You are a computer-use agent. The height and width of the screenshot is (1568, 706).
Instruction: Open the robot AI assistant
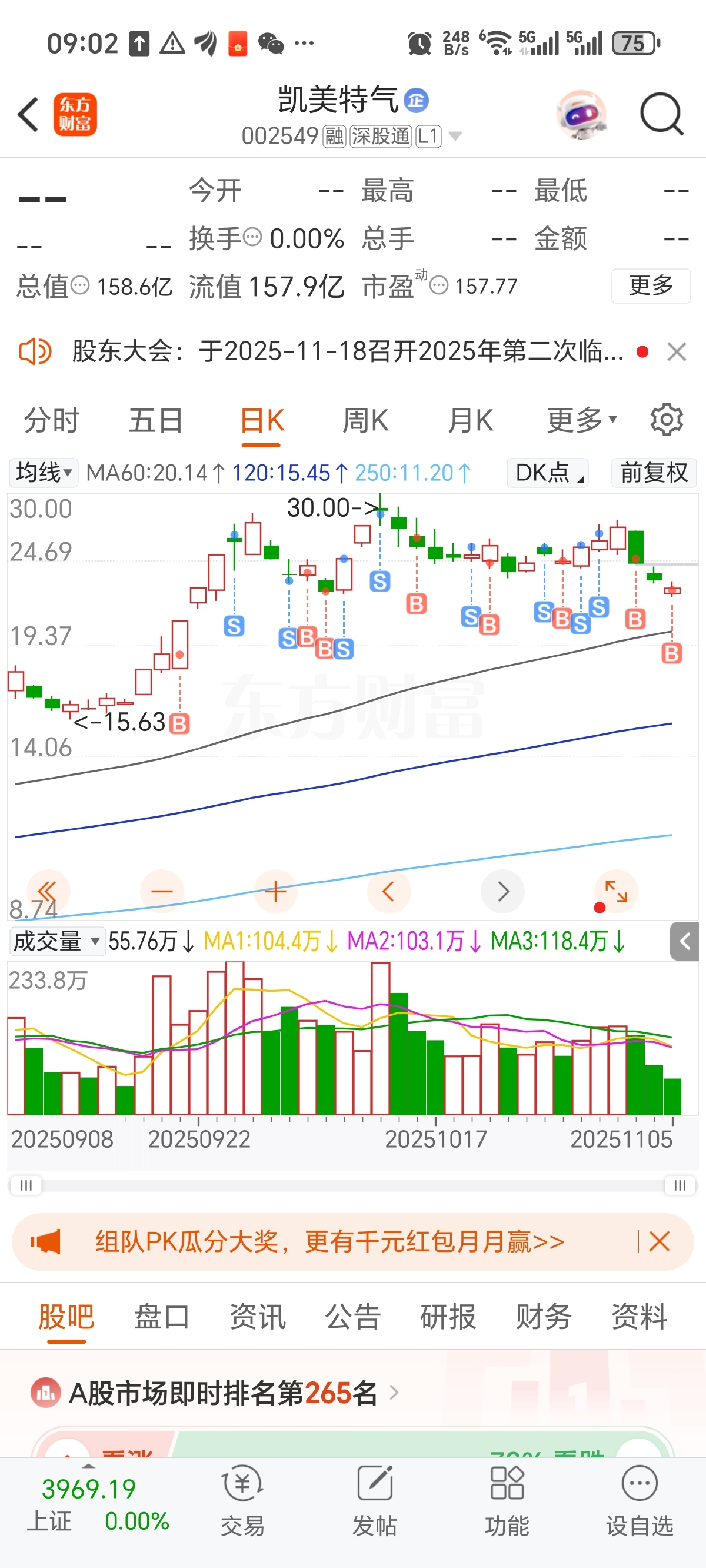tap(582, 114)
